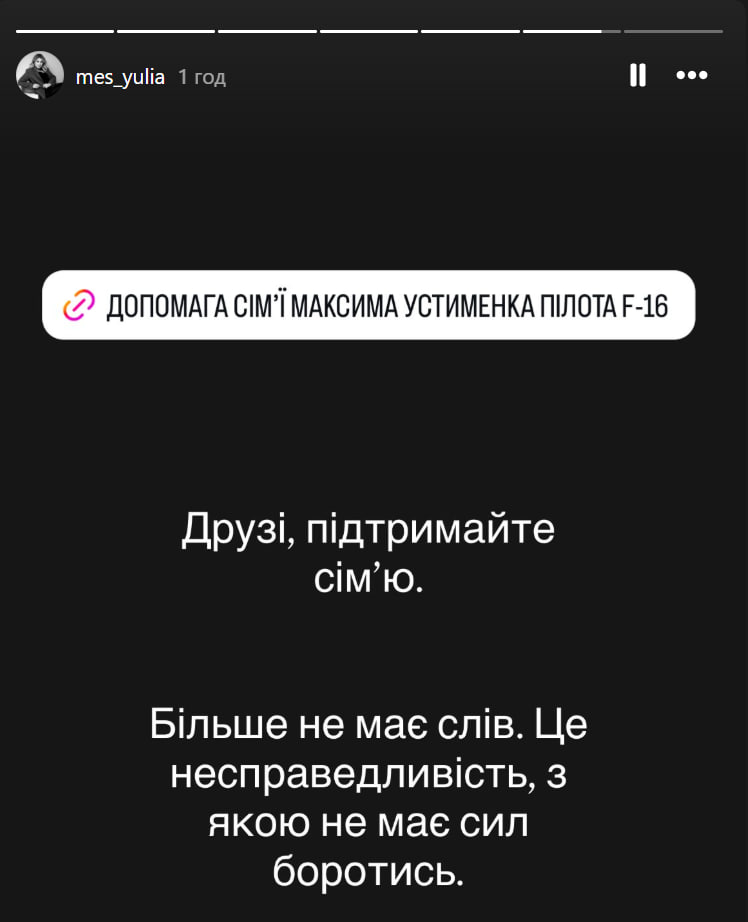Tap the mes_yulia profile avatar
748x922 pixels.
(40, 75)
